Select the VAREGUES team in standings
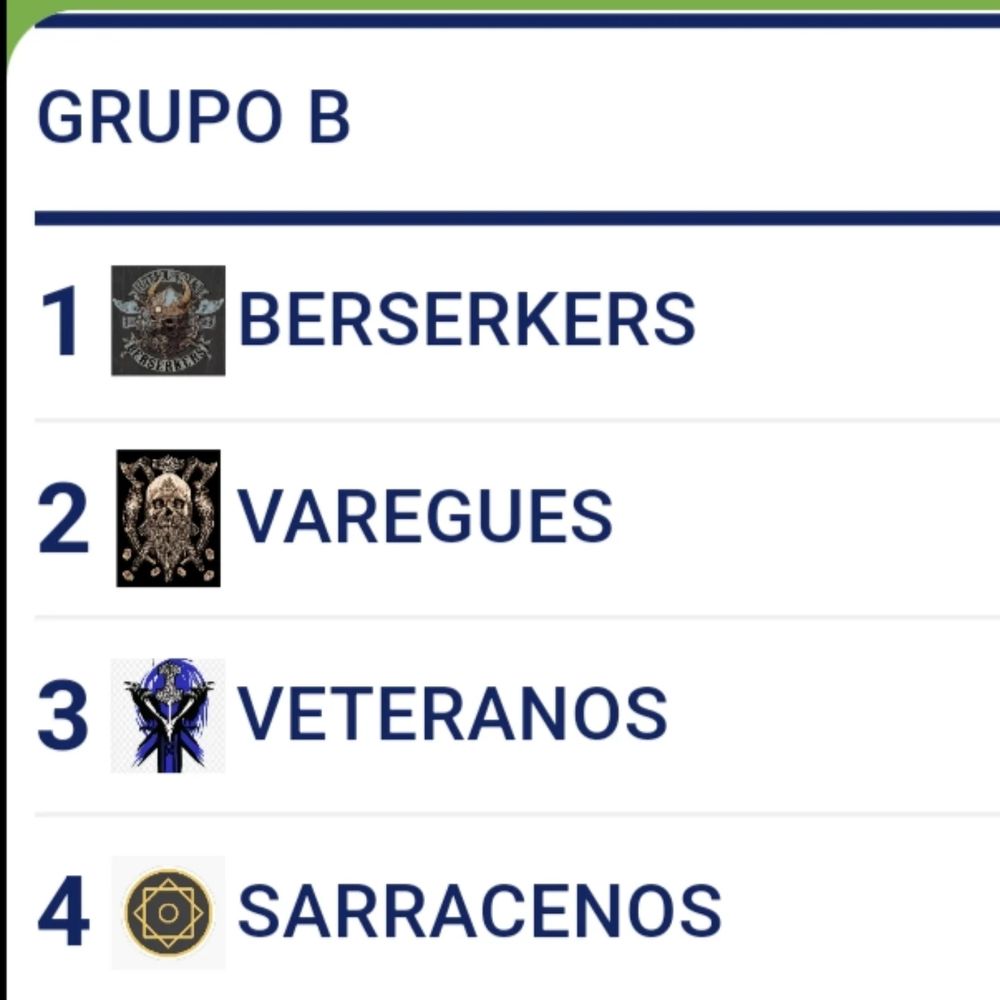This screenshot has height=1000, width=1000. 425,518
